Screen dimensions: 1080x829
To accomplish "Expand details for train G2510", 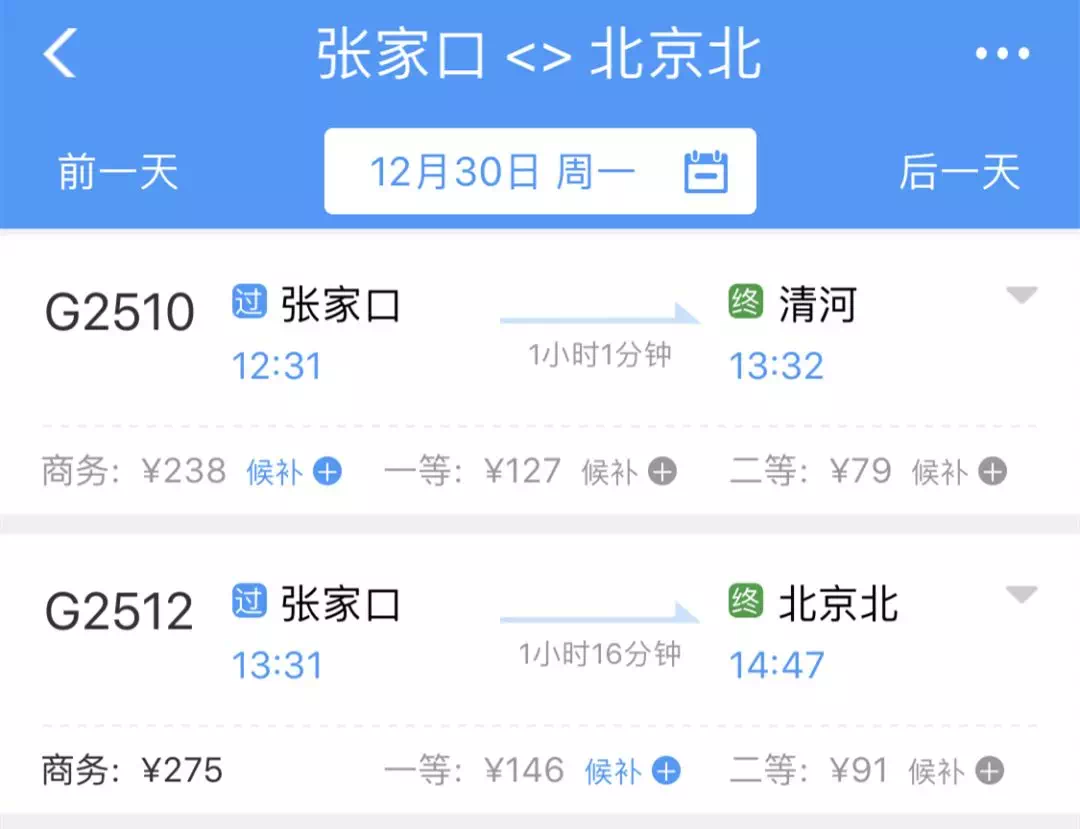I will (x=1021, y=296).
